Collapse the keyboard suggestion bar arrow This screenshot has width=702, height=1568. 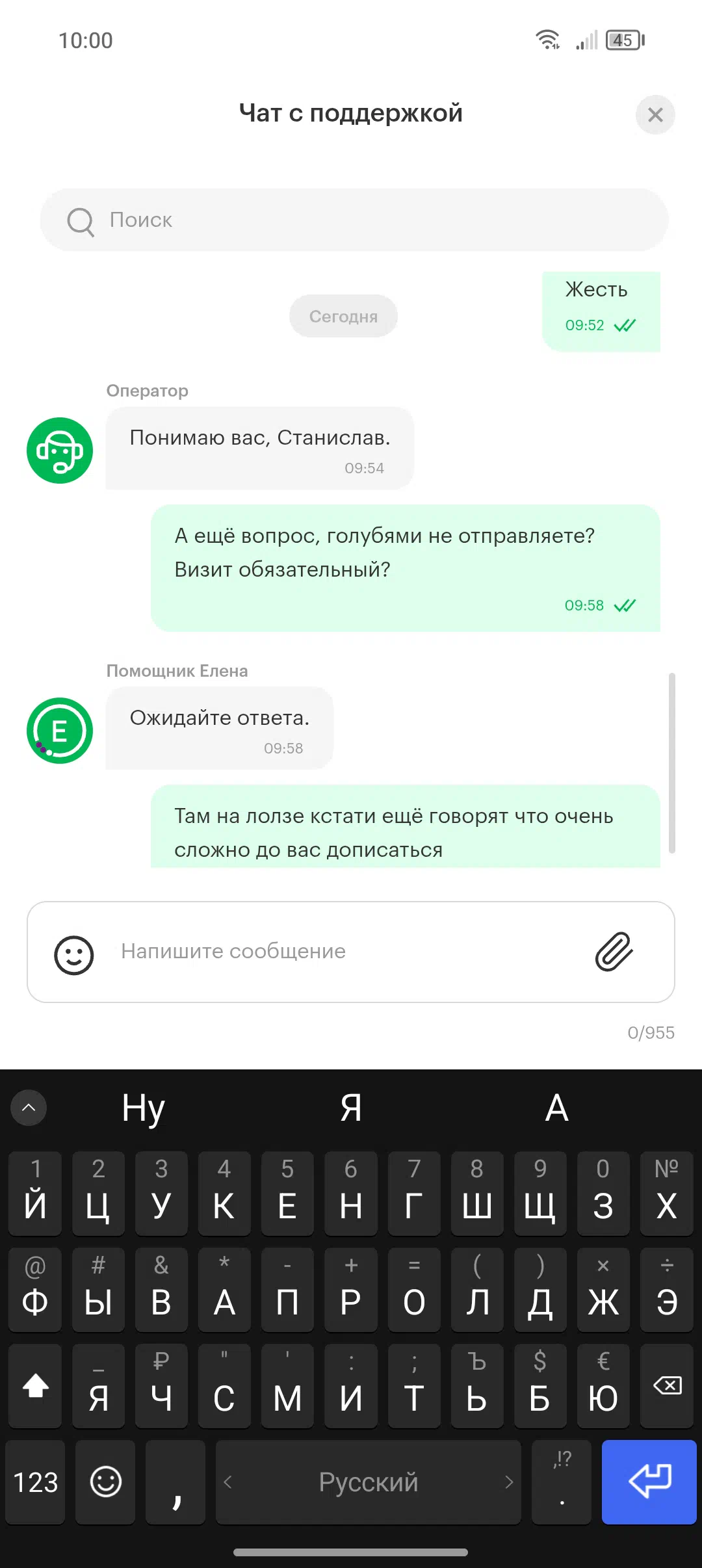(29, 1107)
